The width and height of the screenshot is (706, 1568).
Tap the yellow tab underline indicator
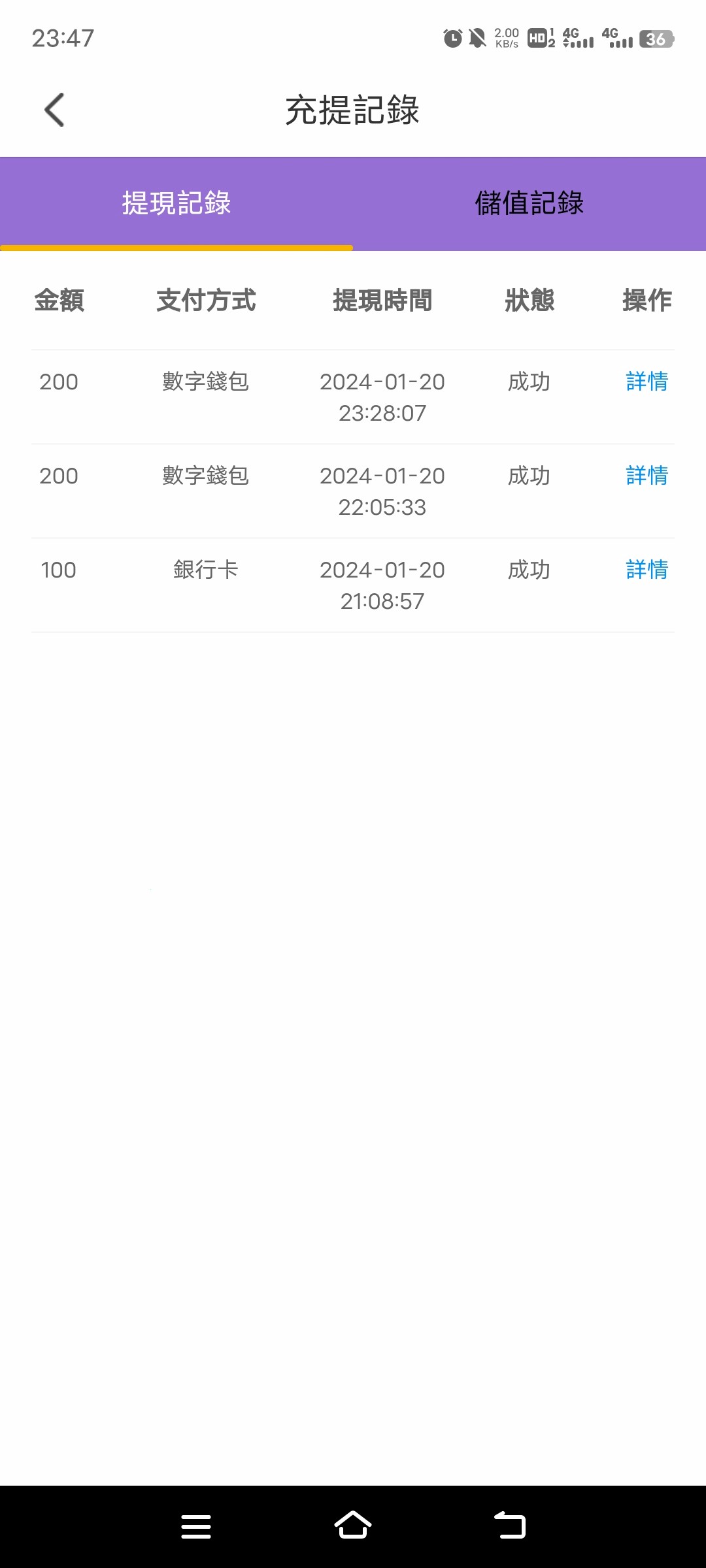[176, 247]
